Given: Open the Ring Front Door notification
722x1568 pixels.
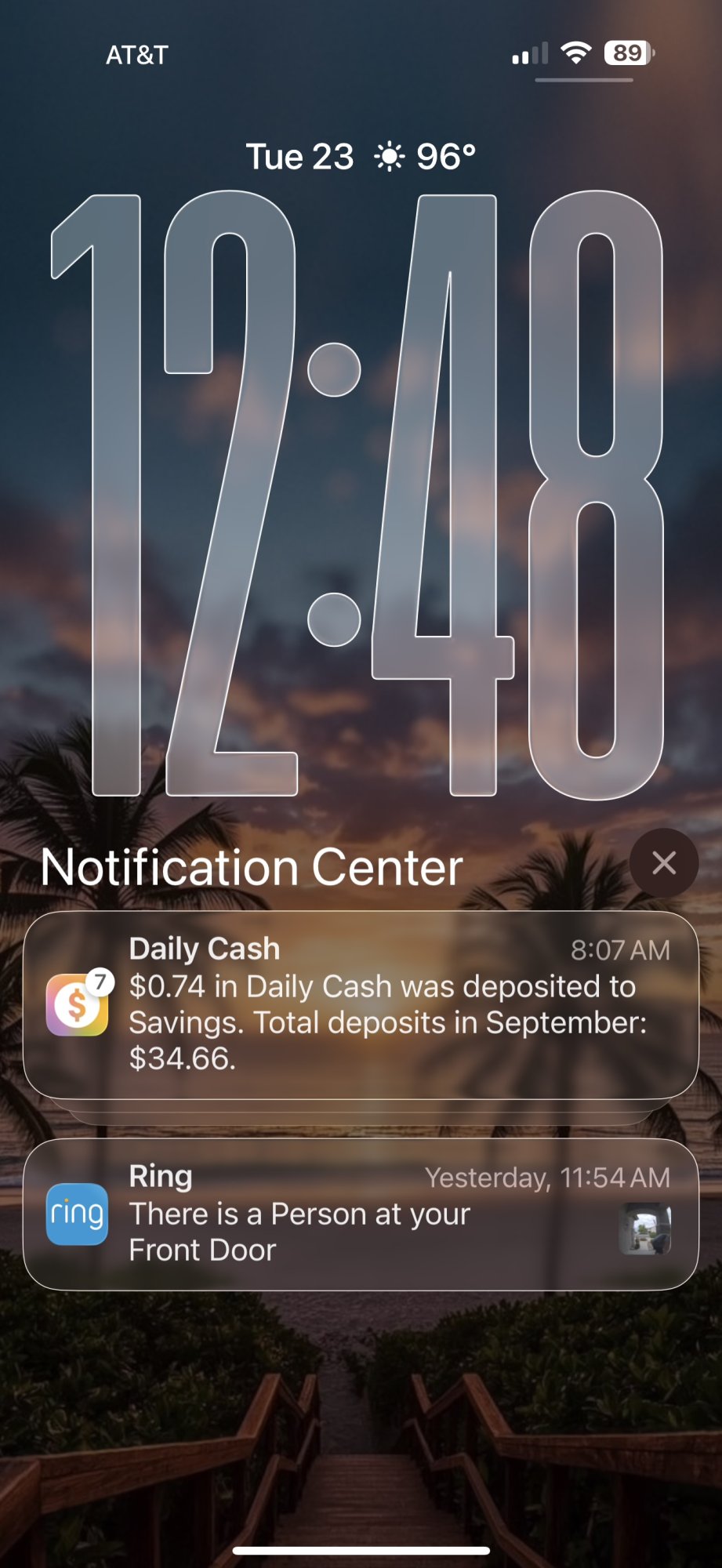Looking at the screenshot, I should 361,1214.
